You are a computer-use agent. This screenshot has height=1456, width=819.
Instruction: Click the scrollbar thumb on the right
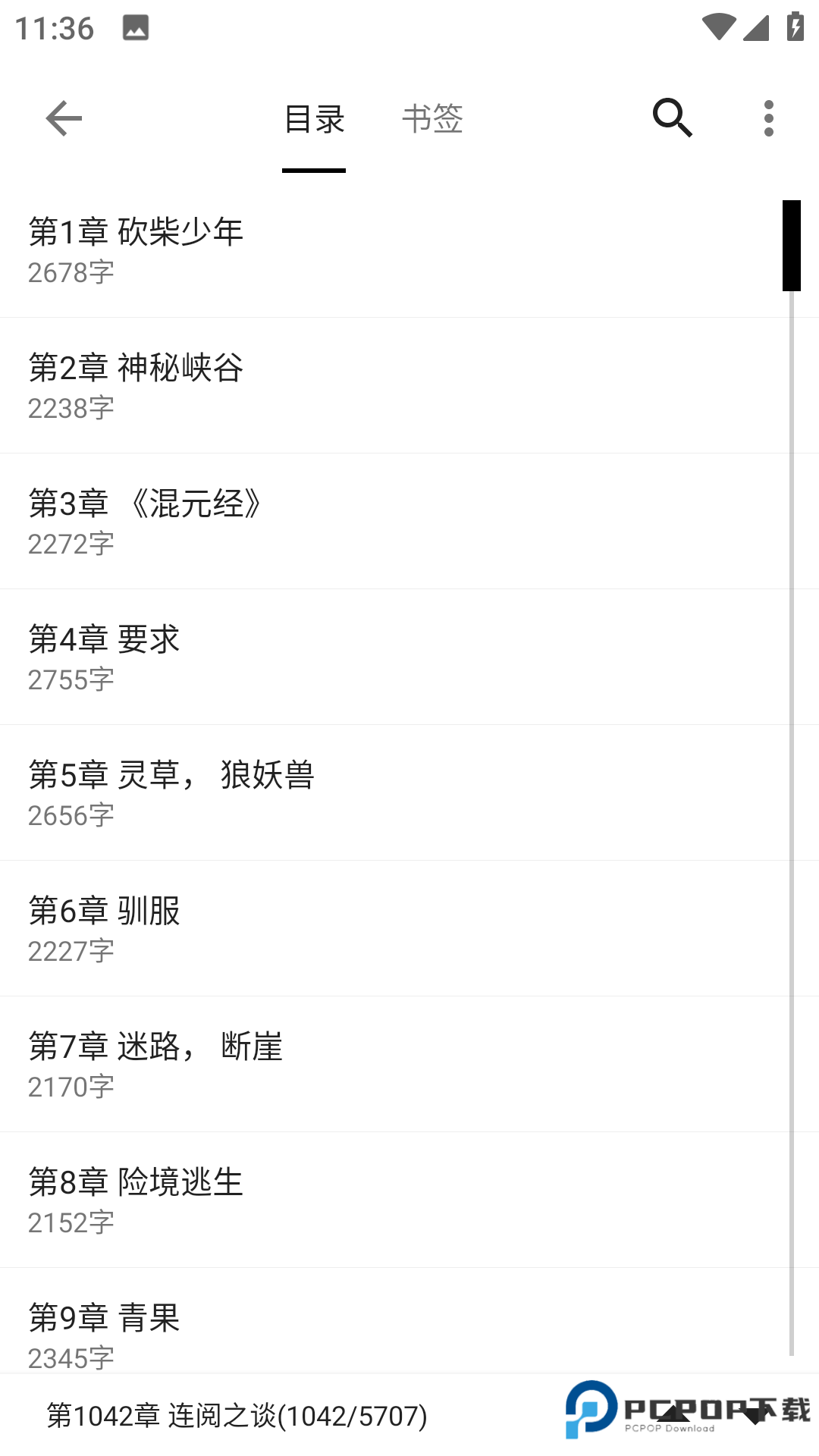click(793, 246)
